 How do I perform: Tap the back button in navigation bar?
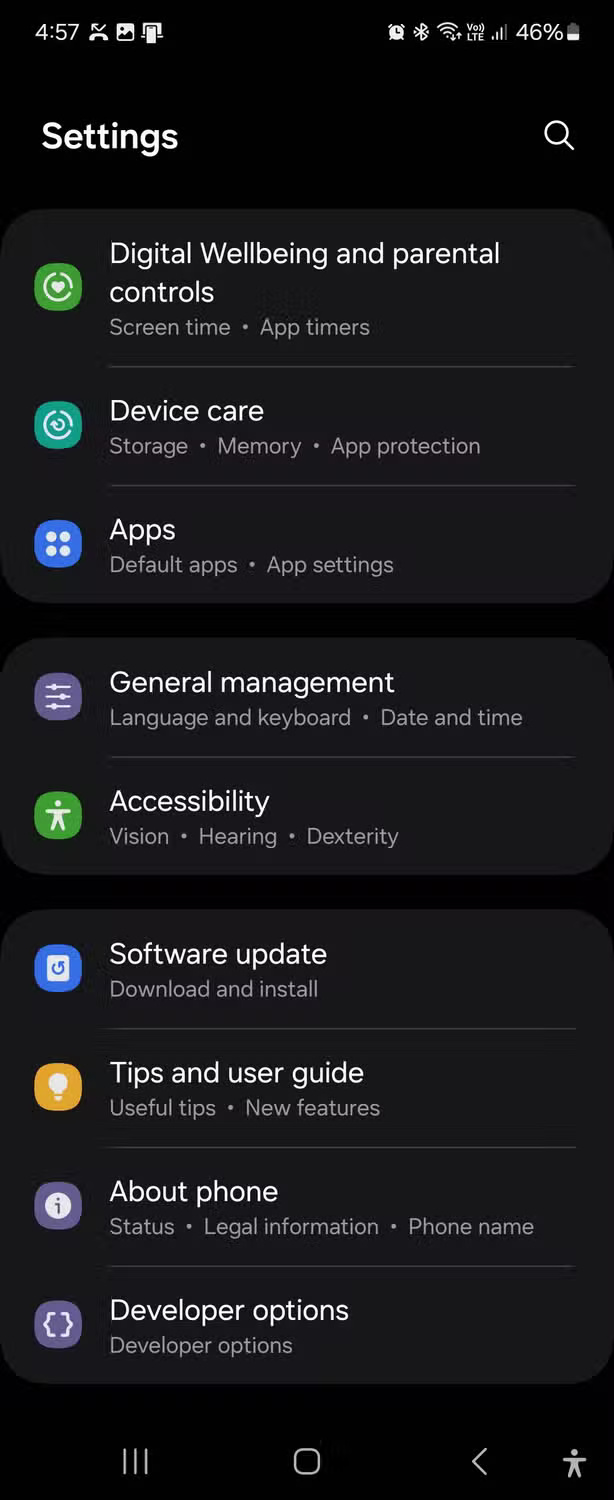click(480, 1461)
